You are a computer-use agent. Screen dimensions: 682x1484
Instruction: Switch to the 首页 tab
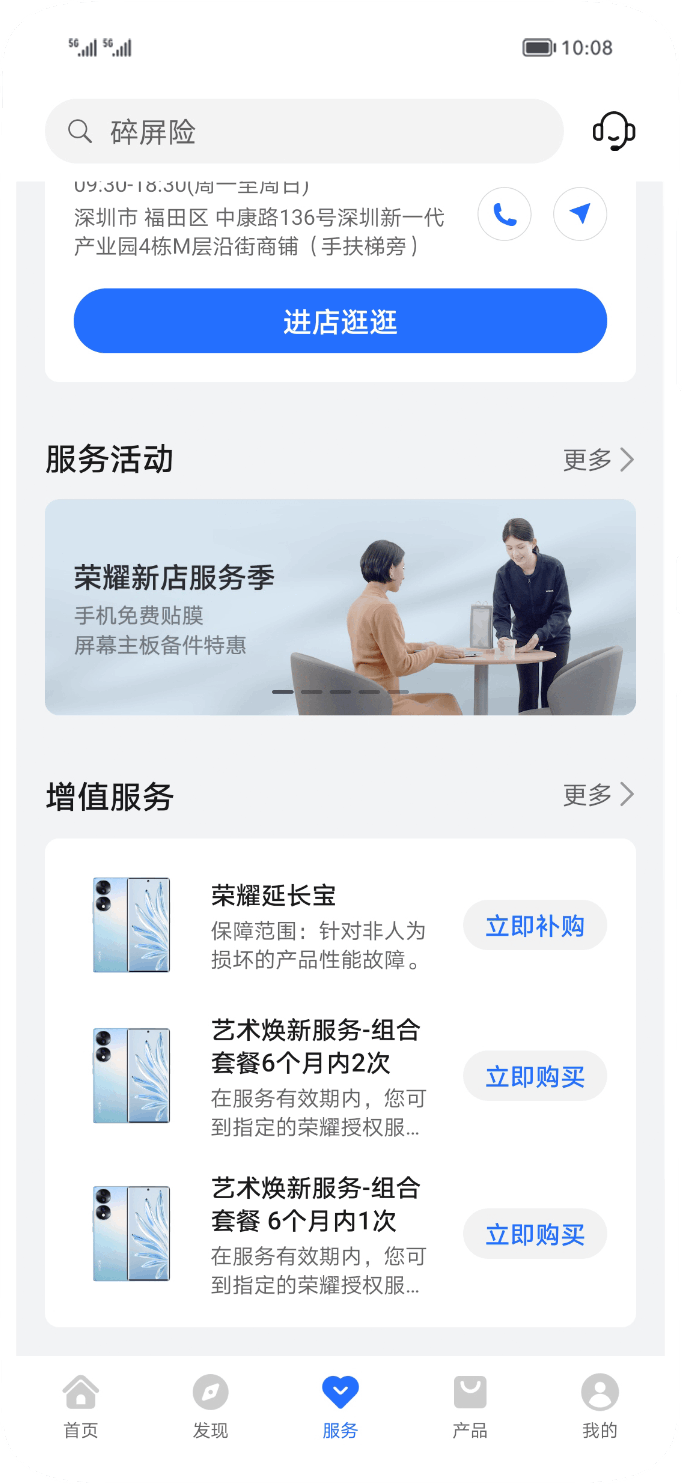point(81,1407)
